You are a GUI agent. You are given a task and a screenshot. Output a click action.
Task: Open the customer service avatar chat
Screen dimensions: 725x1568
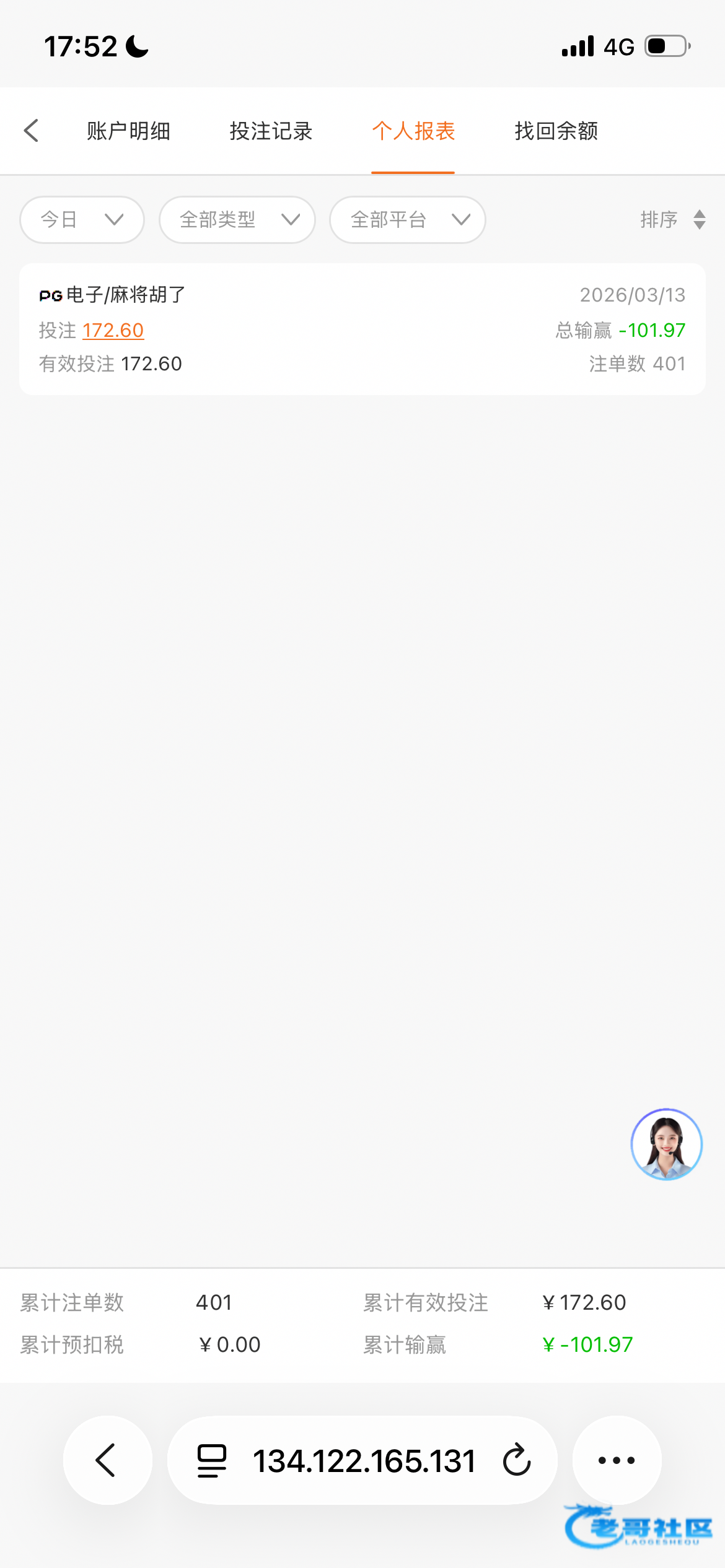coord(666,1144)
